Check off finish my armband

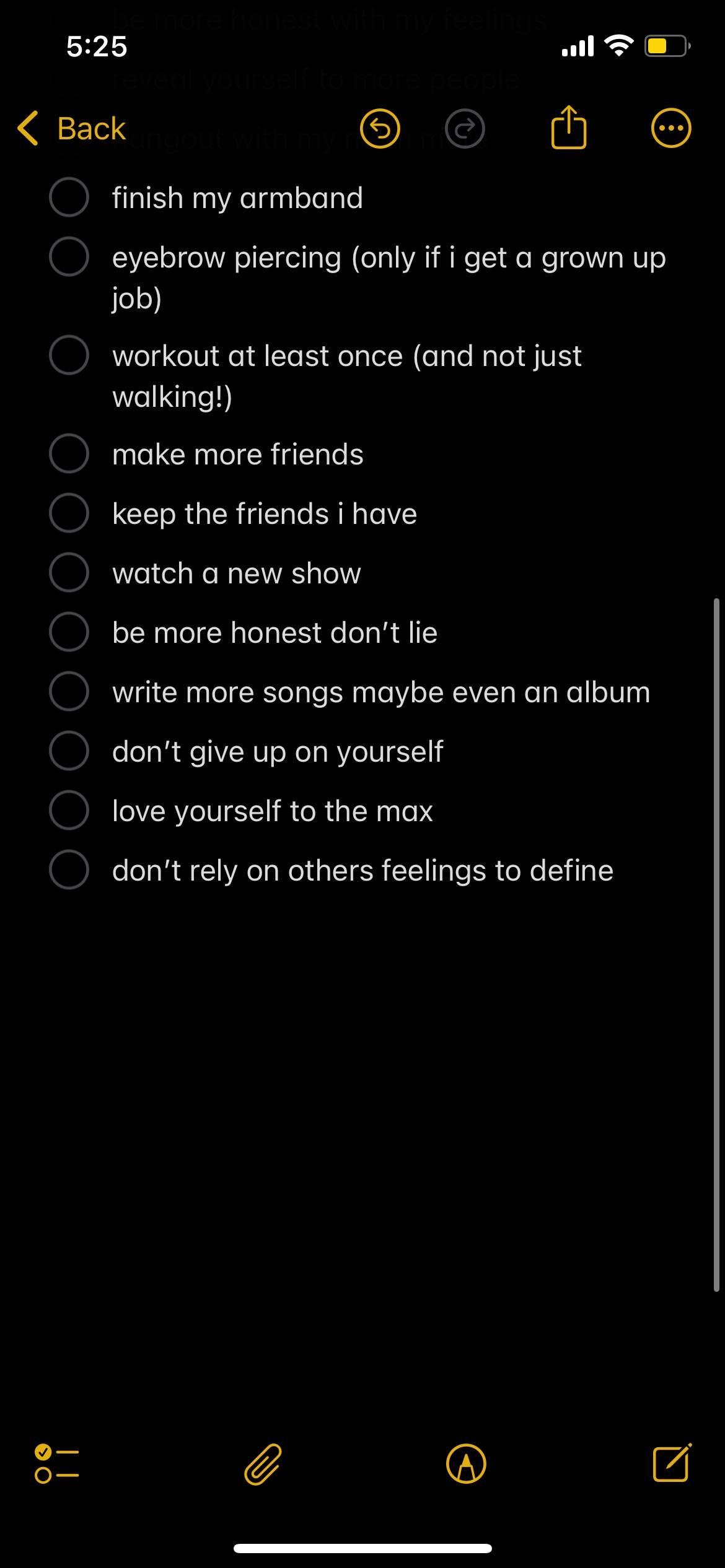(69, 198)
